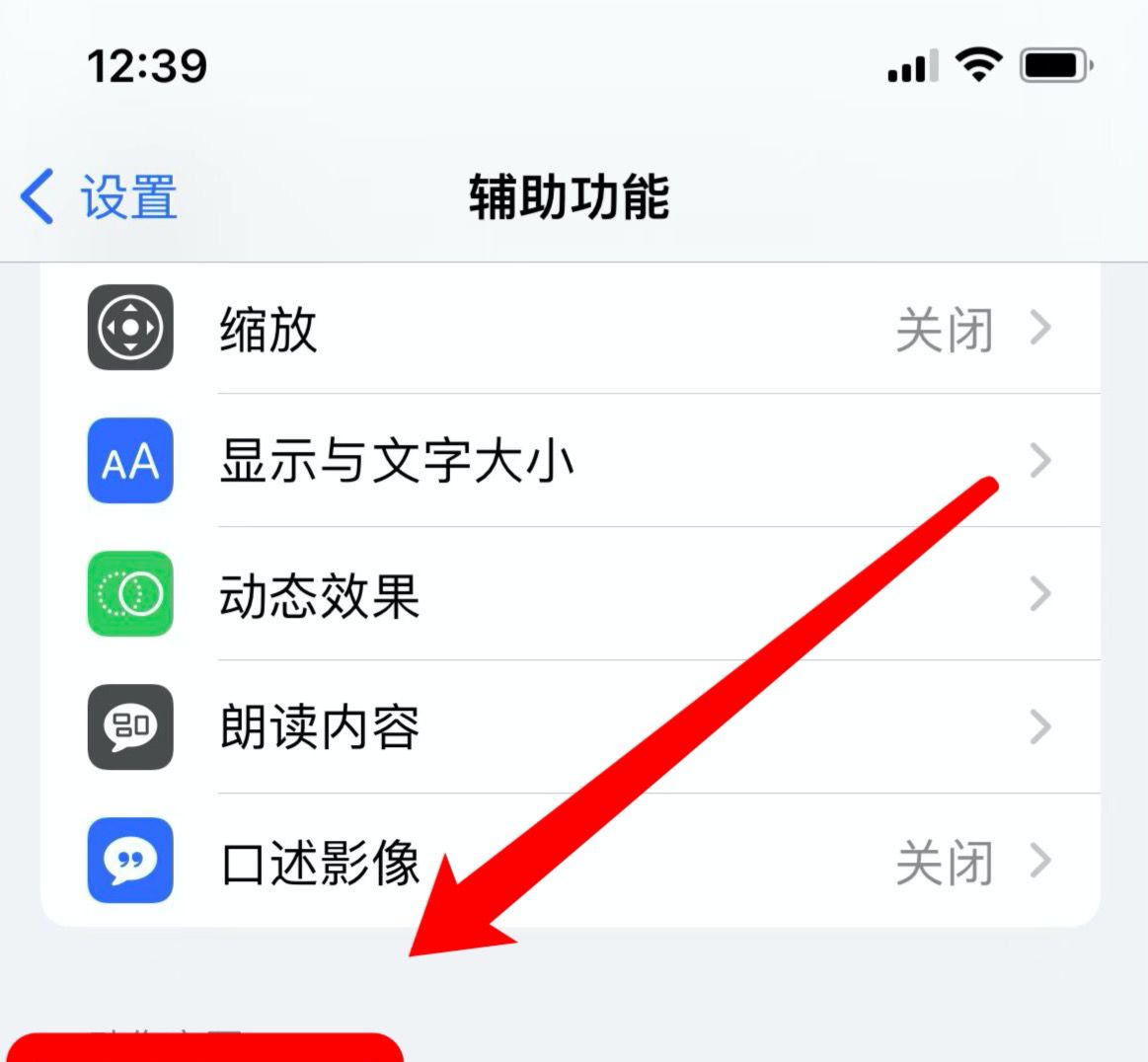1148x1062 pixels.
Task: Go back to 设置
Action: click(x=99, y=196)
